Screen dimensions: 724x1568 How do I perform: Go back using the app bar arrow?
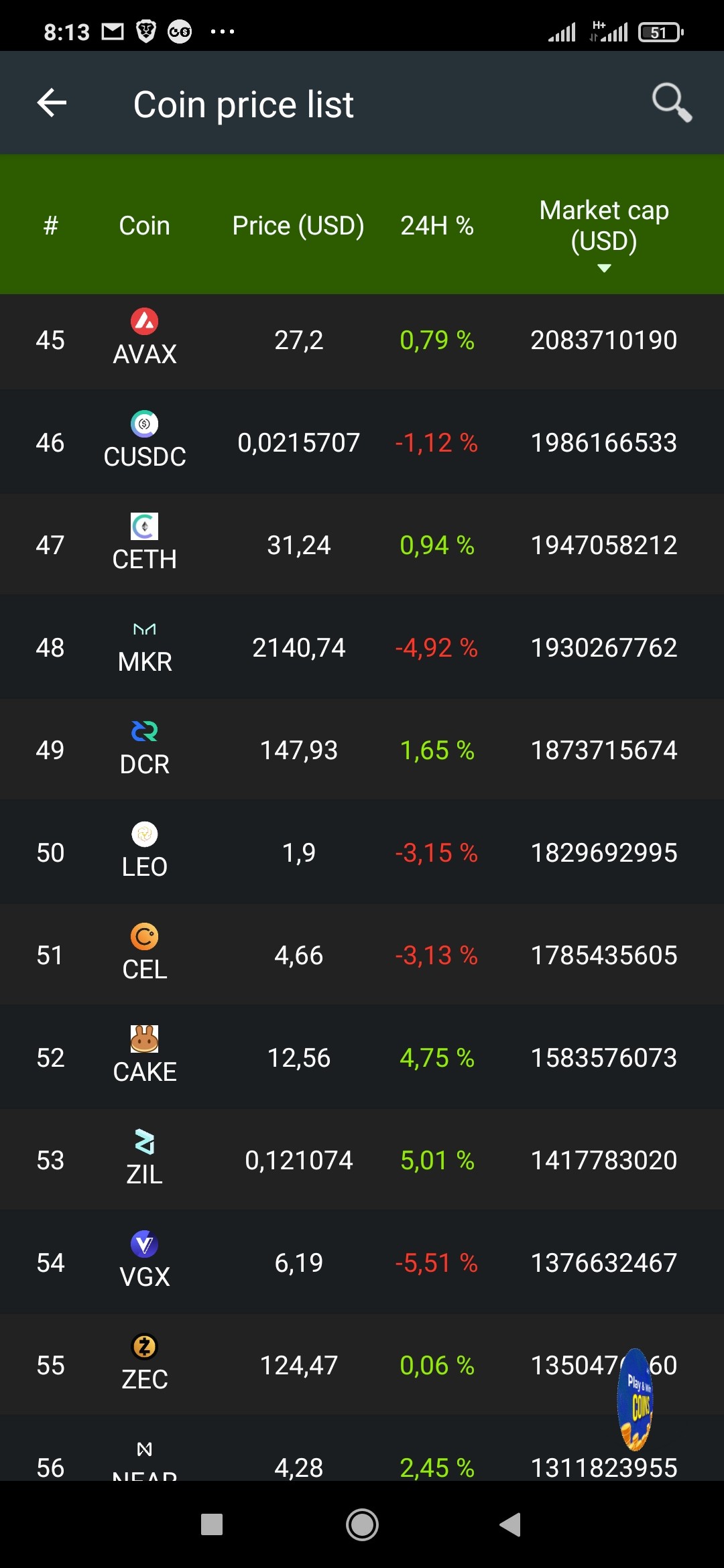click(x=52, y=103)
